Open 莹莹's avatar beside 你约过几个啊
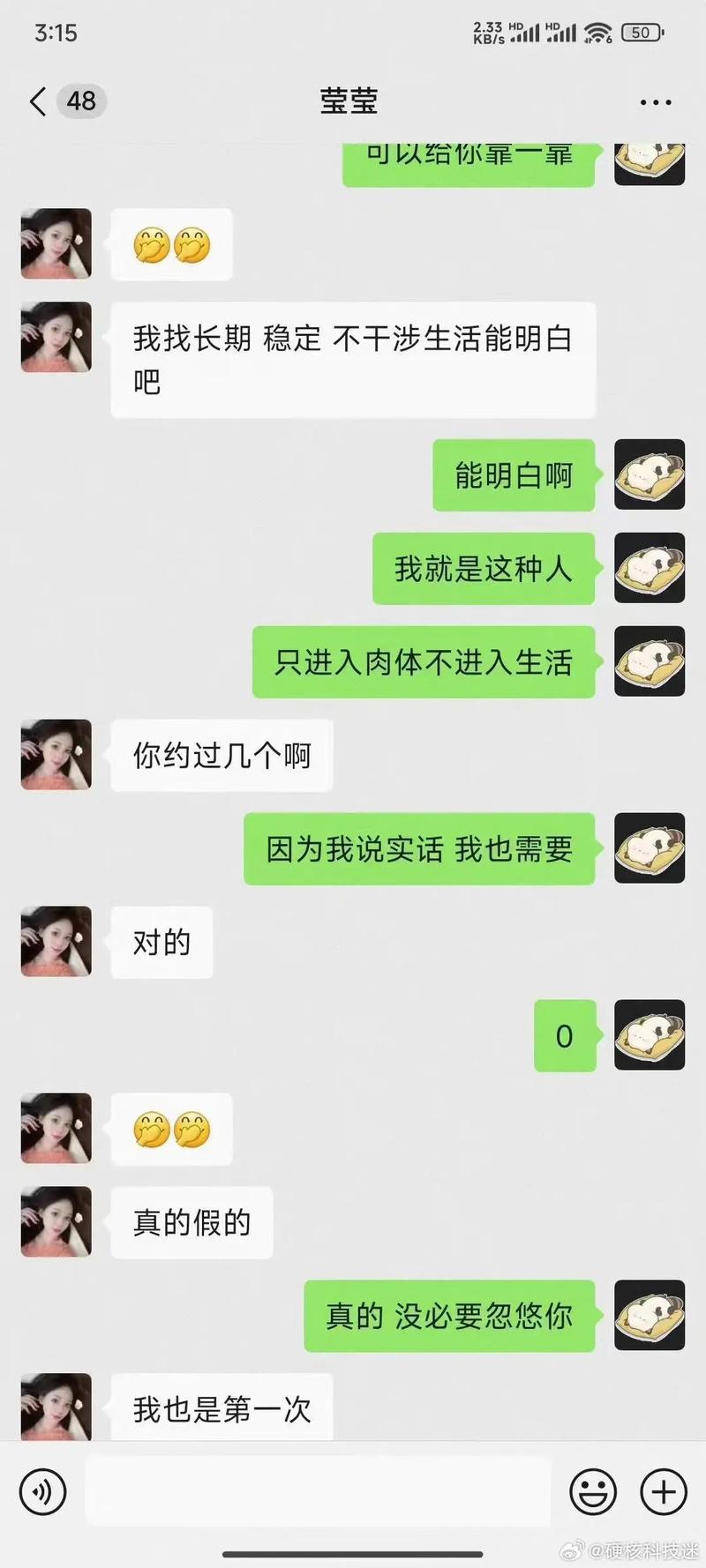The height and width of the screenshot is (1568, 706). click(x=56, y=754)
